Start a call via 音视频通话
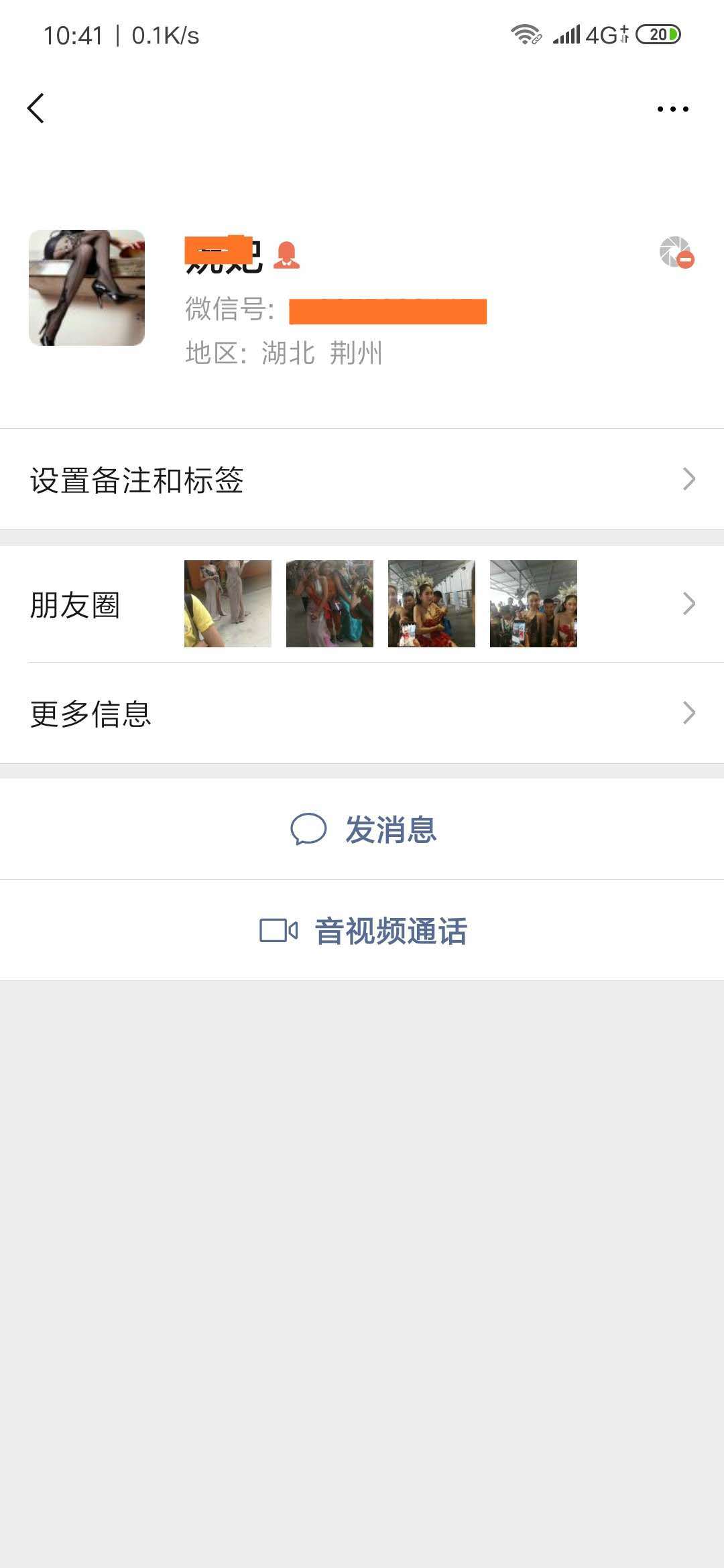Viewport: 724px width, 1568px height. click(363, 931)
